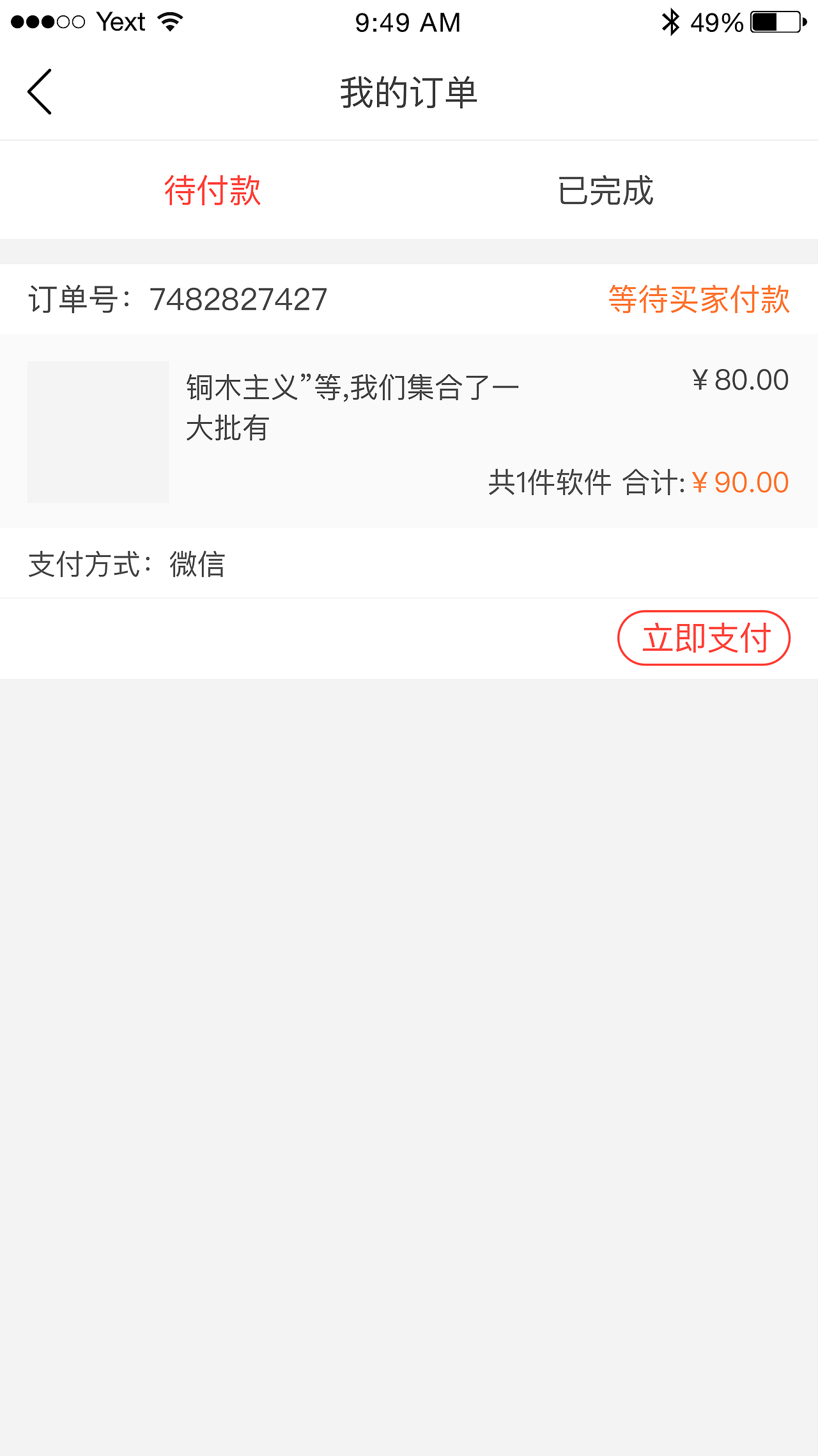The height and width of the screenshot is (1456, 818).
Task: Switch to the 待付款 tab
Action: [x=213, y=190]
